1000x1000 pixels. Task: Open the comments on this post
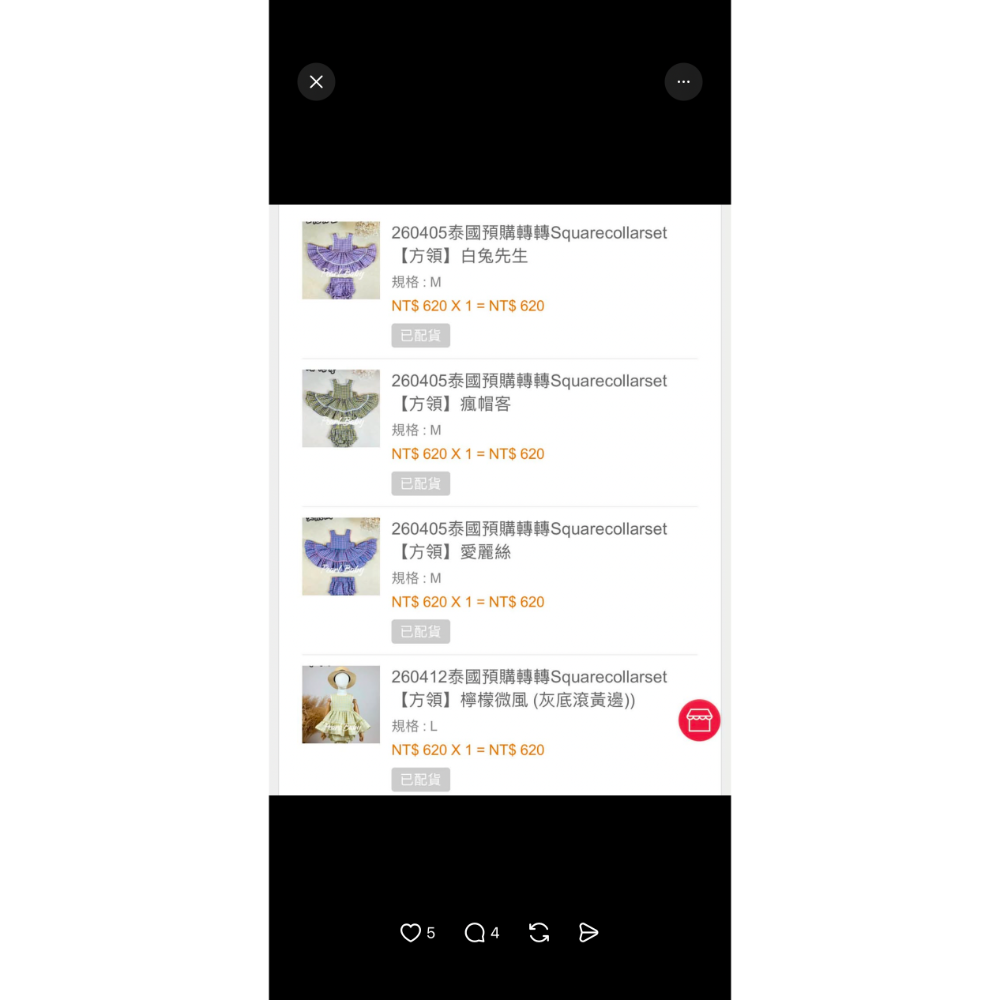(474, 932)
